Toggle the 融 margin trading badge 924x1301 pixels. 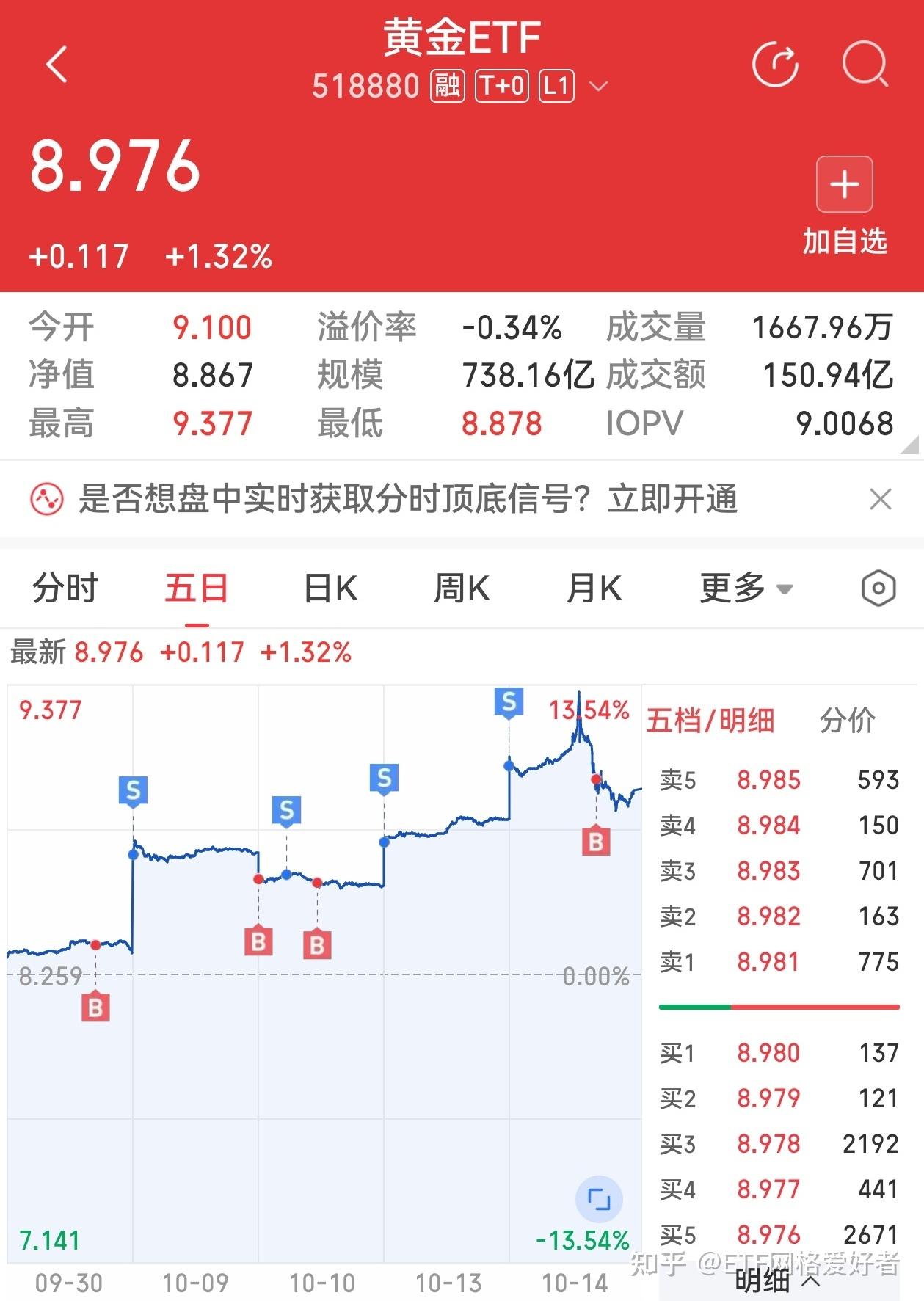(448, 86)
